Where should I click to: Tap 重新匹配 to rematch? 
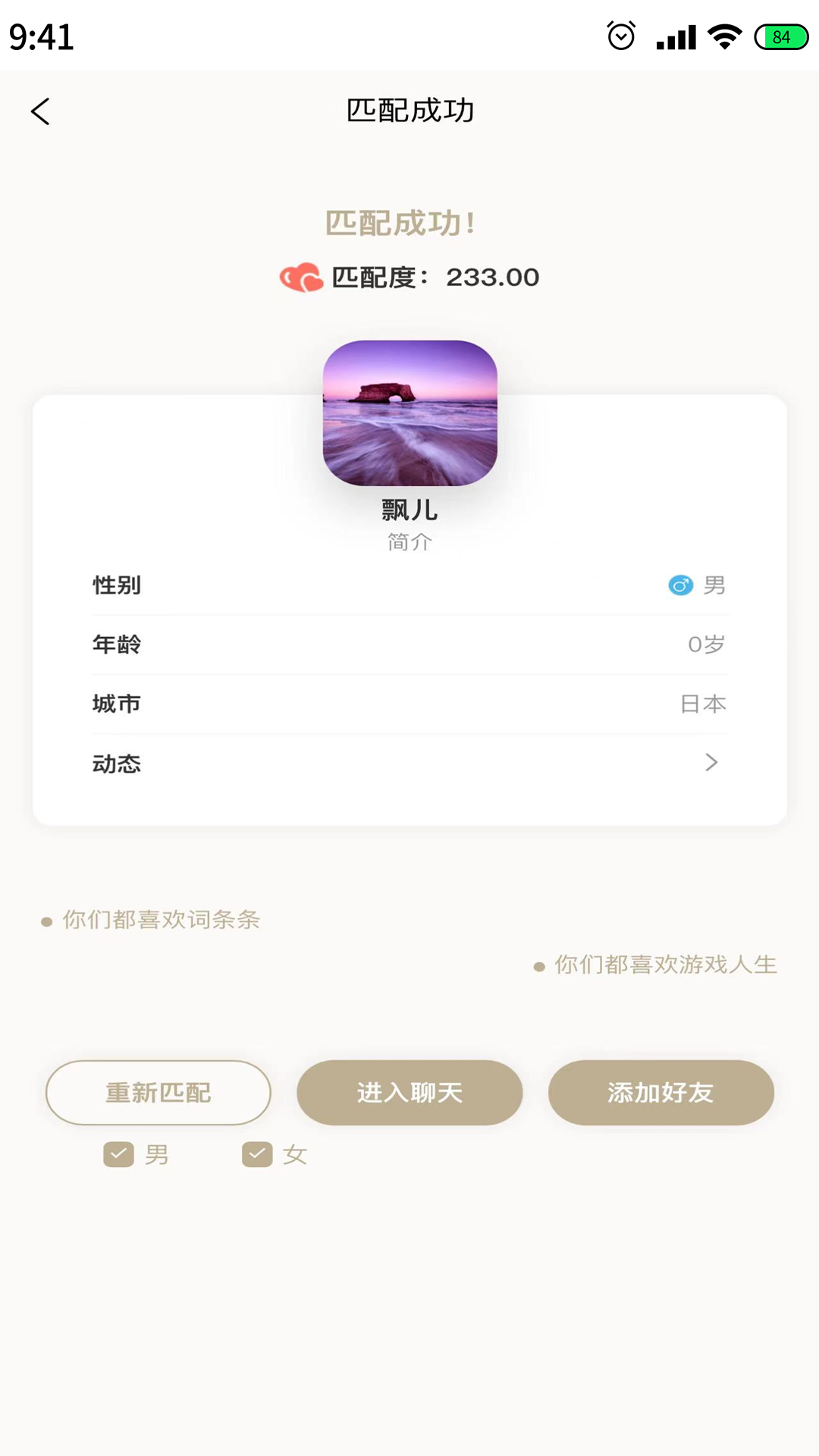pos(158,1093)
